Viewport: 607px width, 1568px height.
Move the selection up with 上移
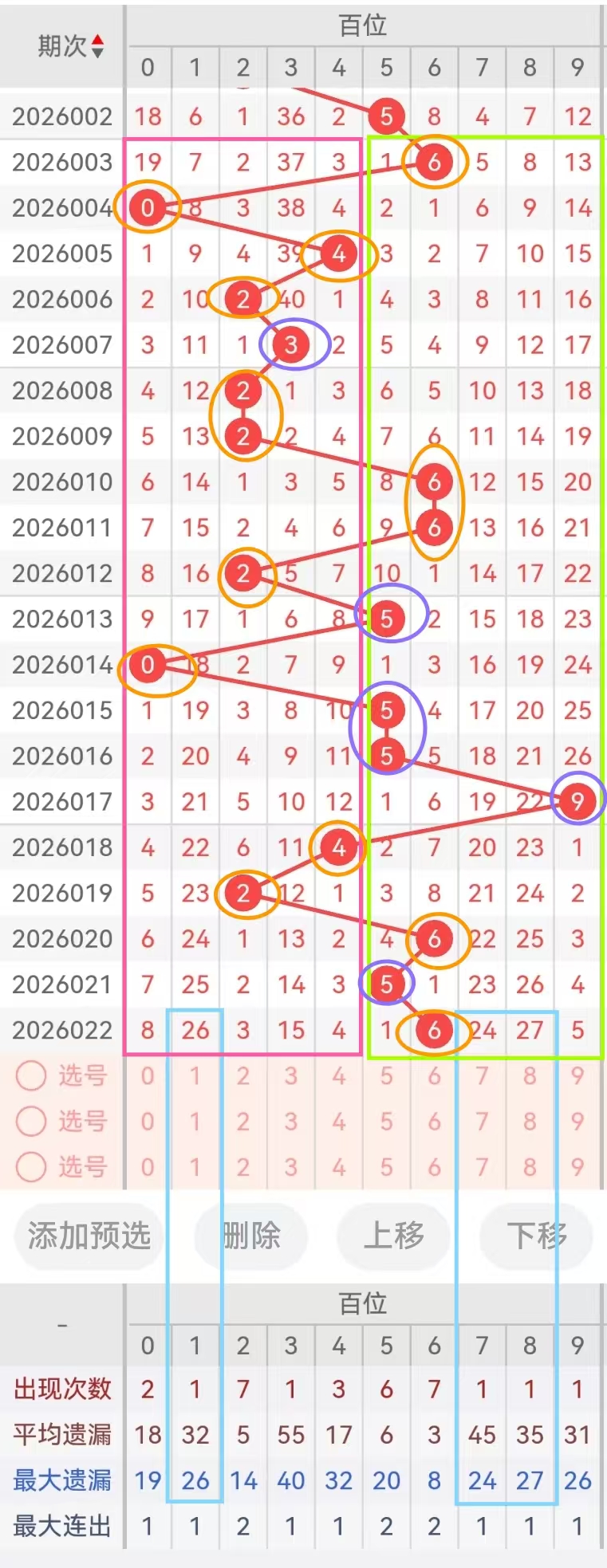pyautogui.click(x=393, y=1236)
